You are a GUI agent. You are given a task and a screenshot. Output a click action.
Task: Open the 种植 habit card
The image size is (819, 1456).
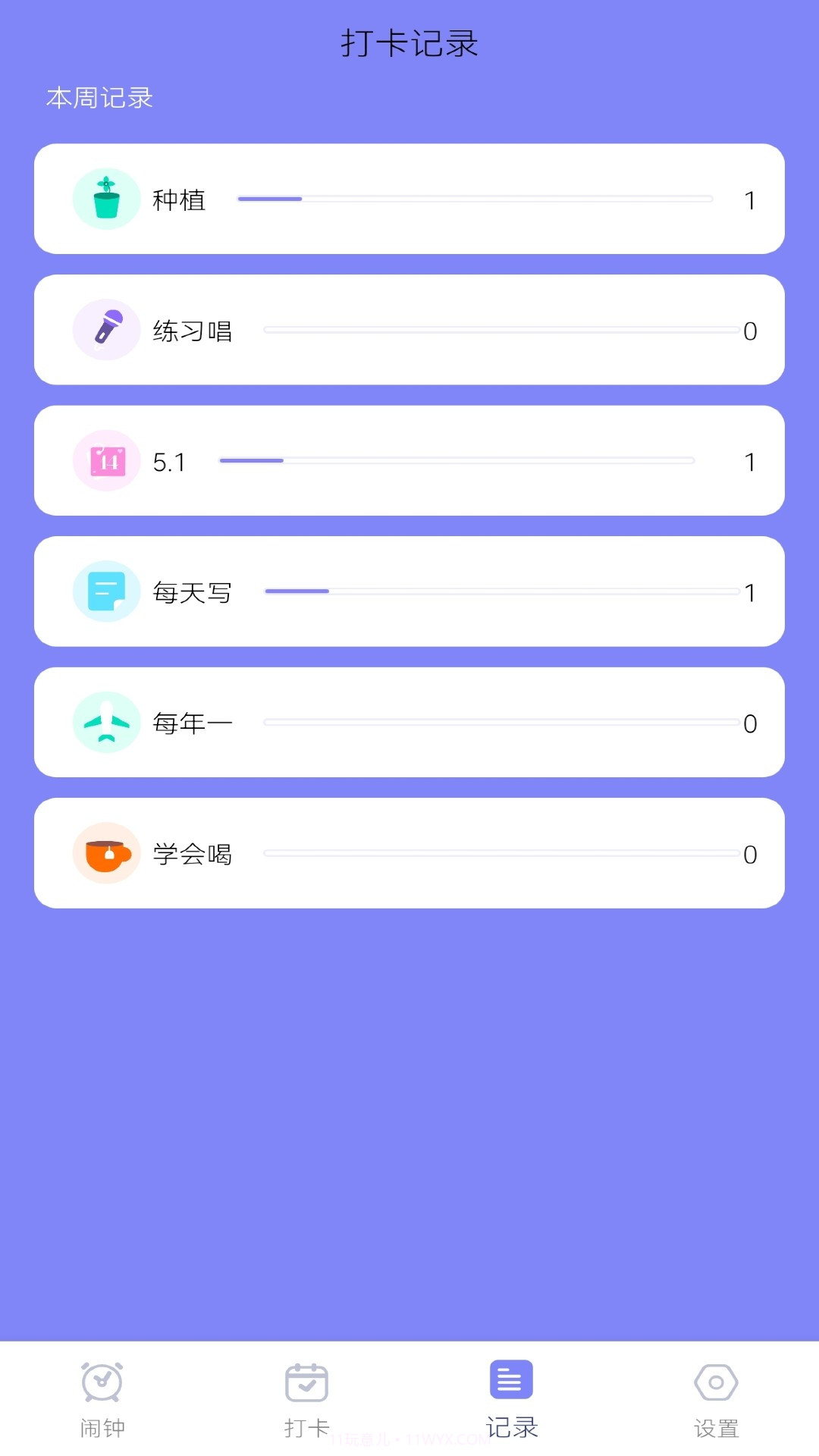pos(409,199)
